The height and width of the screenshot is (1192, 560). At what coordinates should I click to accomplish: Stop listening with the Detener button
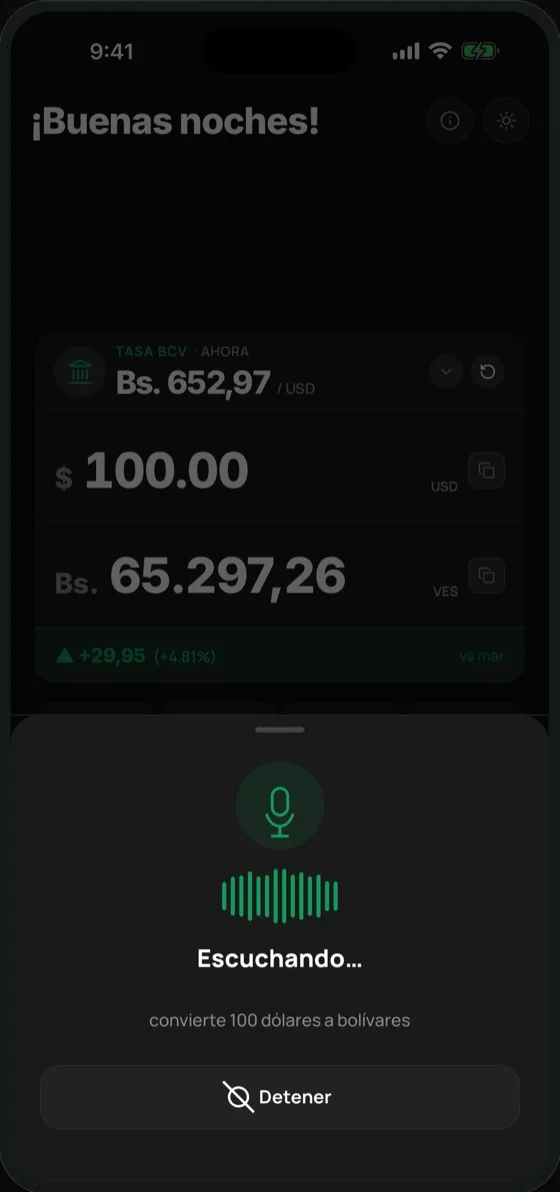tap(280, 1097)
